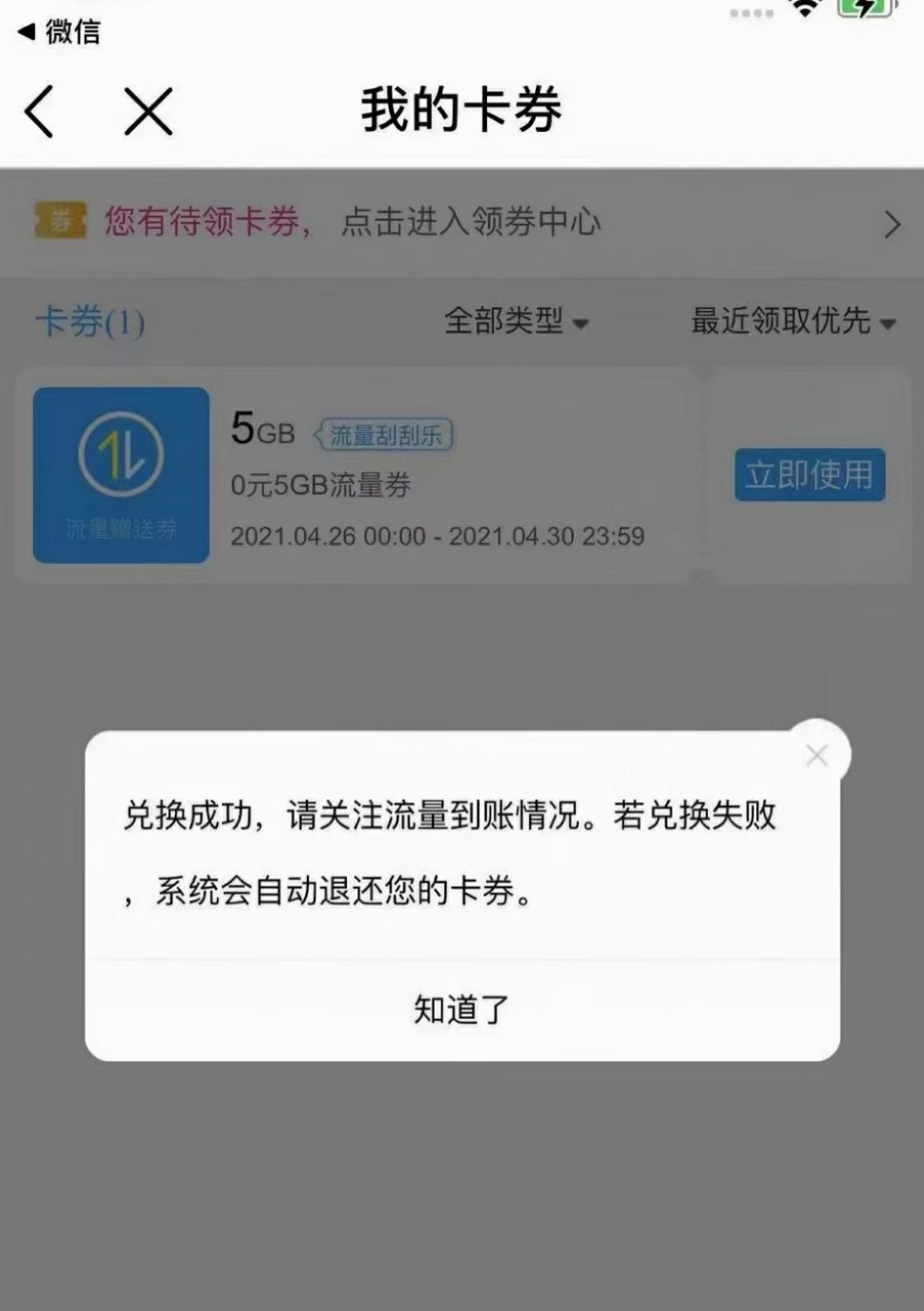Open 领券中心 from the pending coupon banner
924x1311 pixels.
click(462, 223)
